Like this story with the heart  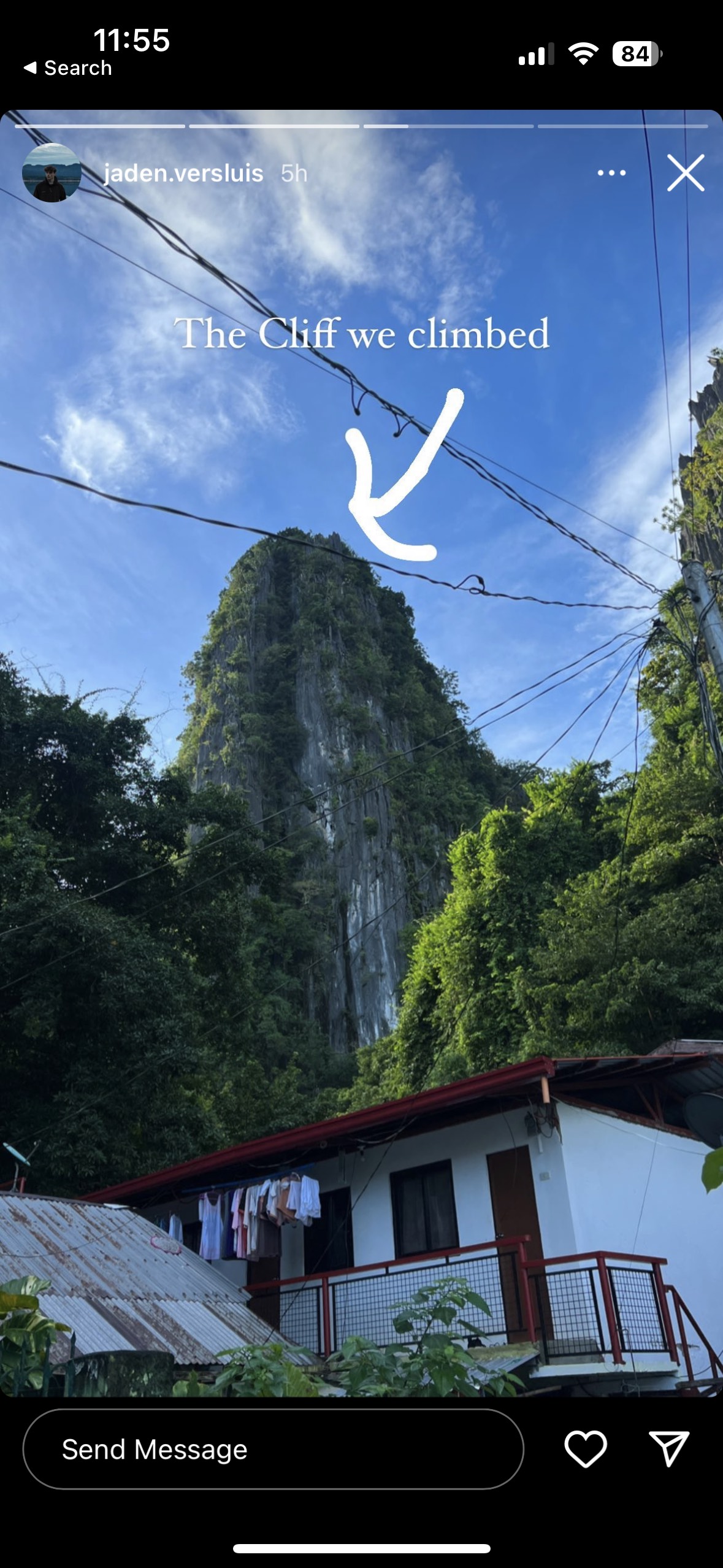pos(586,1449)
